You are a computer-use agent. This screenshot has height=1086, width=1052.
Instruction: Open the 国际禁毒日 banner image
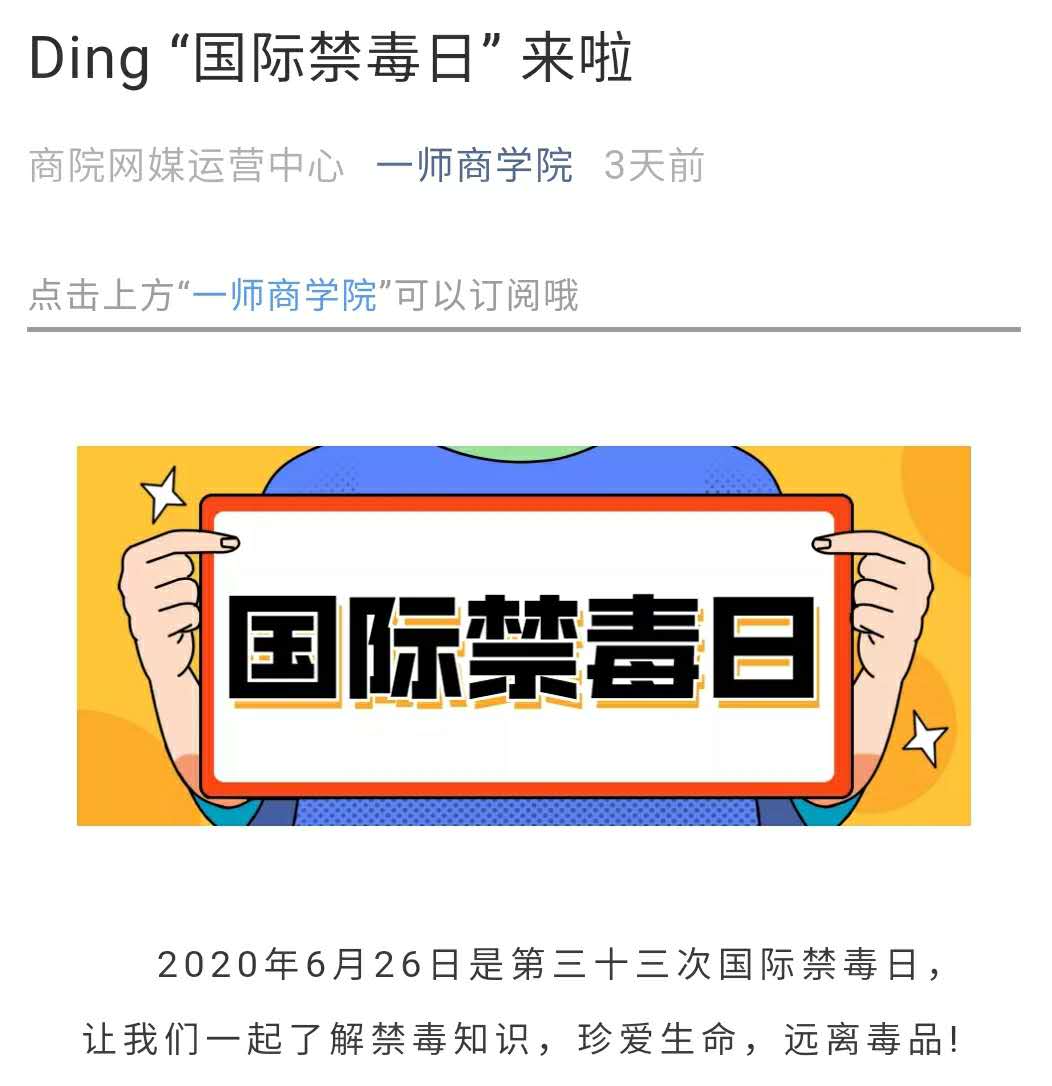tap(523, 636)
